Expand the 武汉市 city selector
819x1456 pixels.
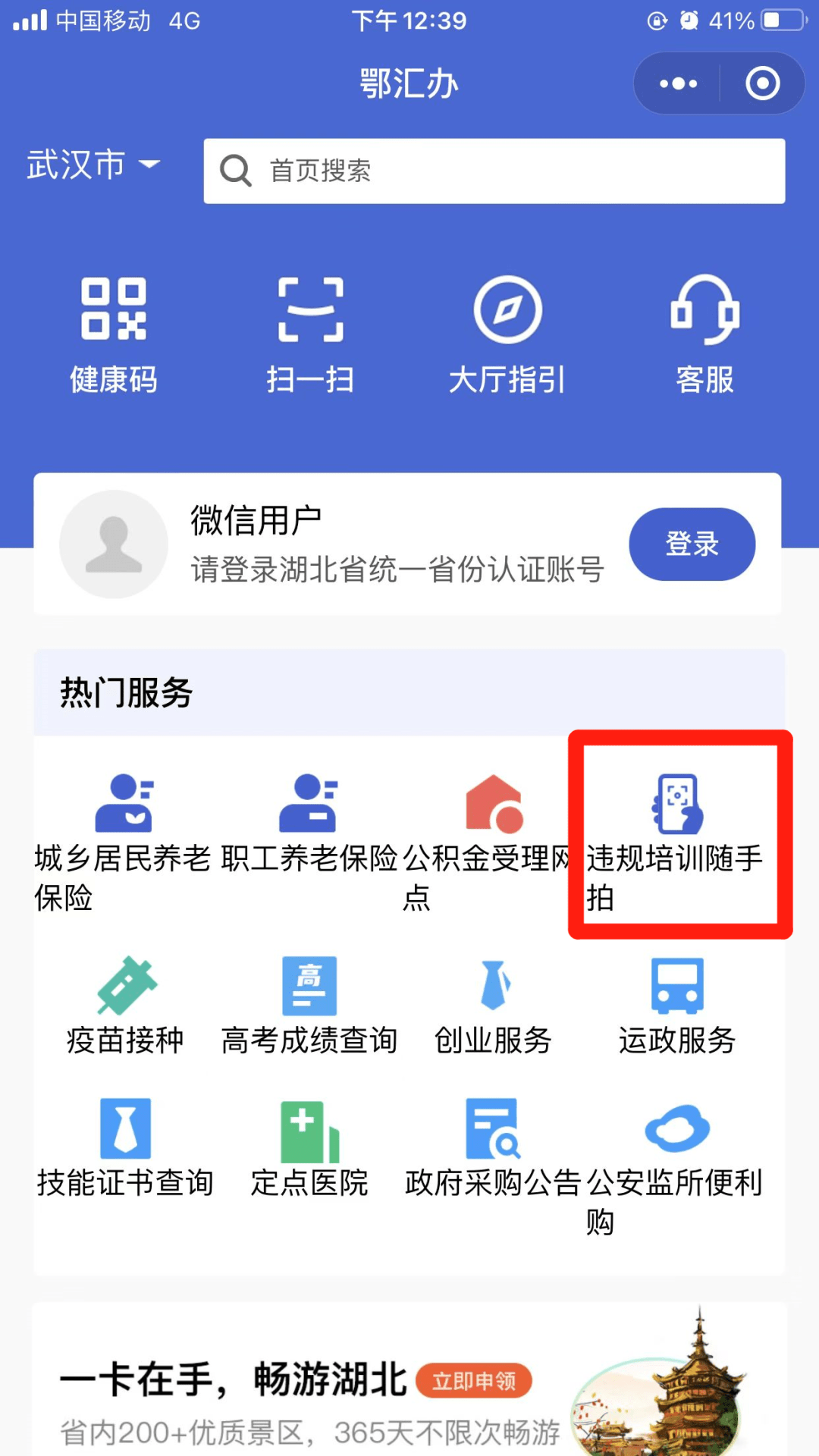tap(93, 165)
